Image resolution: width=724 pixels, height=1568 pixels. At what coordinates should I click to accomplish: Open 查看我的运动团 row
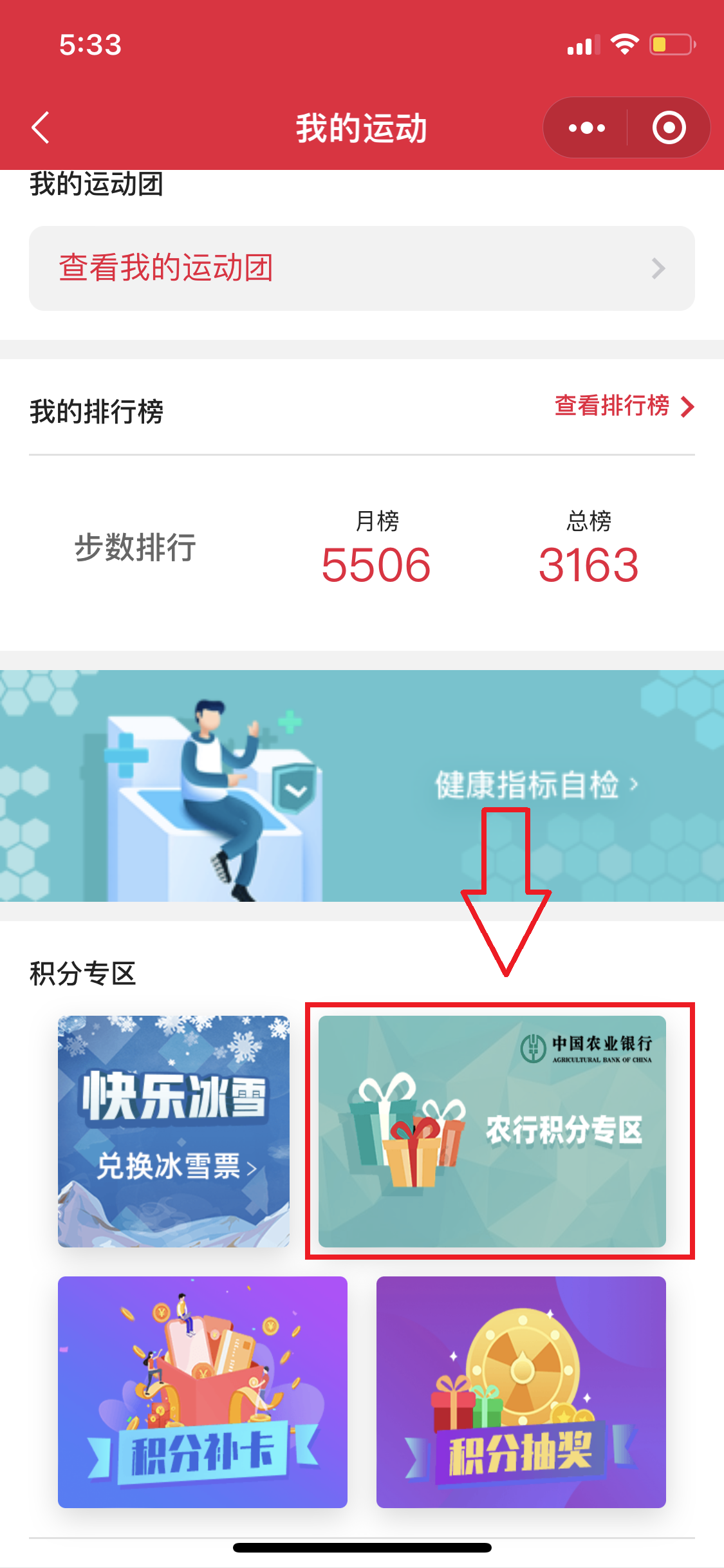362,268
